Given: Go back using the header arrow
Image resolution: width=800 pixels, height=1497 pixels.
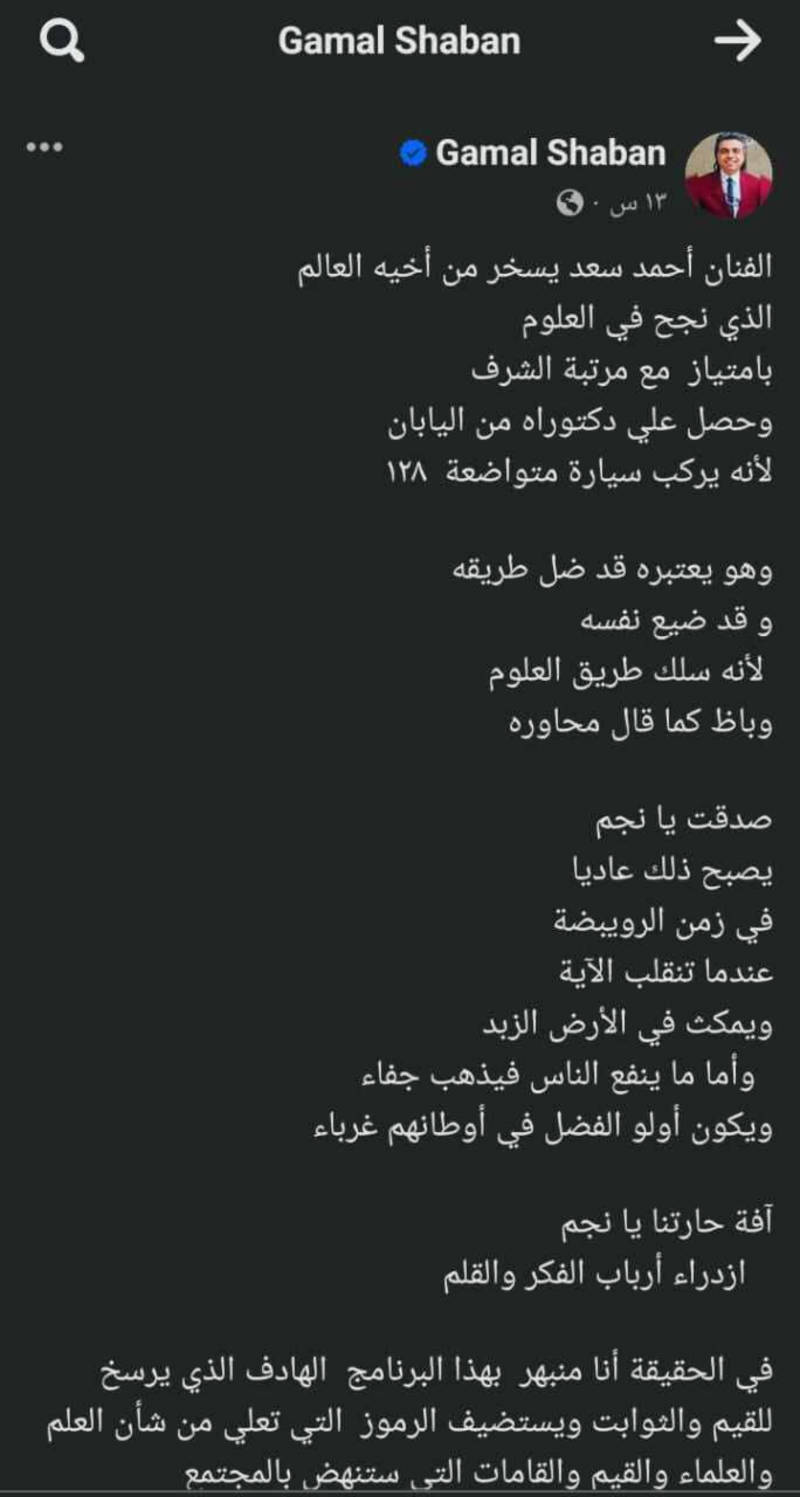Looking at the screenshot, I should tap(738, 42).
